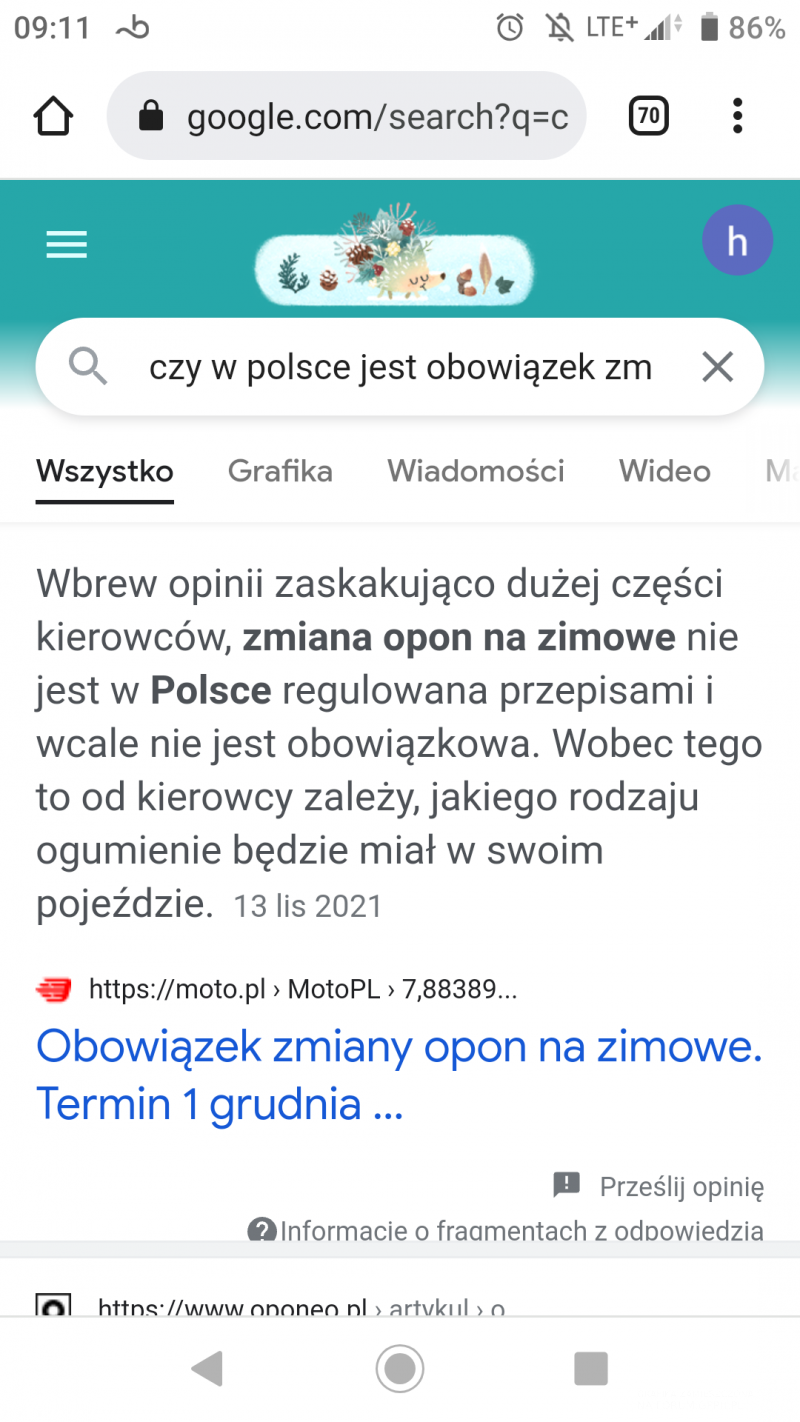The image size is (800, 1422).
Task: Switch to the Wiadomości tab
Action: (x=476, y=471)
